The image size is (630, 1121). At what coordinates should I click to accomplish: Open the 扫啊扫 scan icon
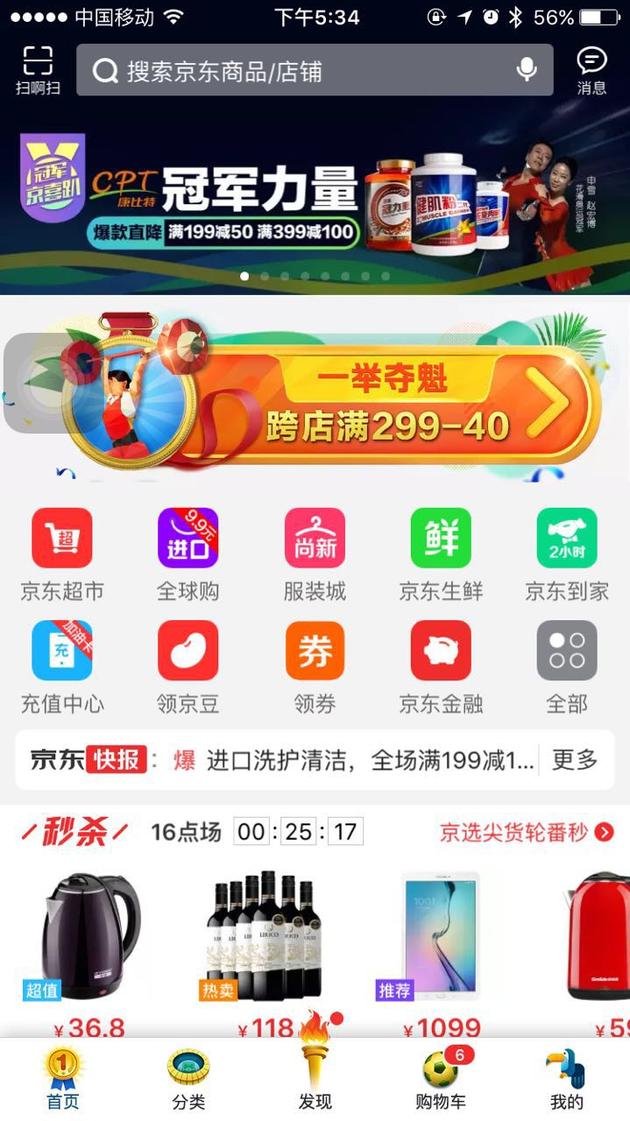click(x=37, y=70)
